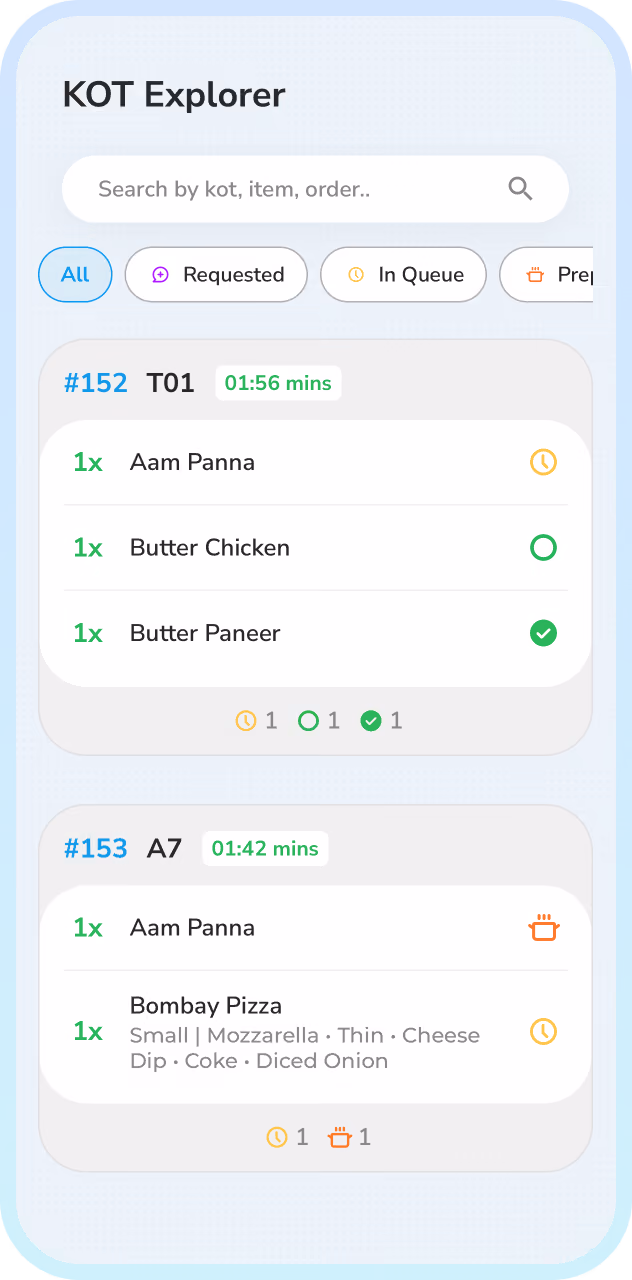This screenshot has width=632, height=1280.
Task: Tap the Aam Panna row in #152
Action: [x=315, y=462]
